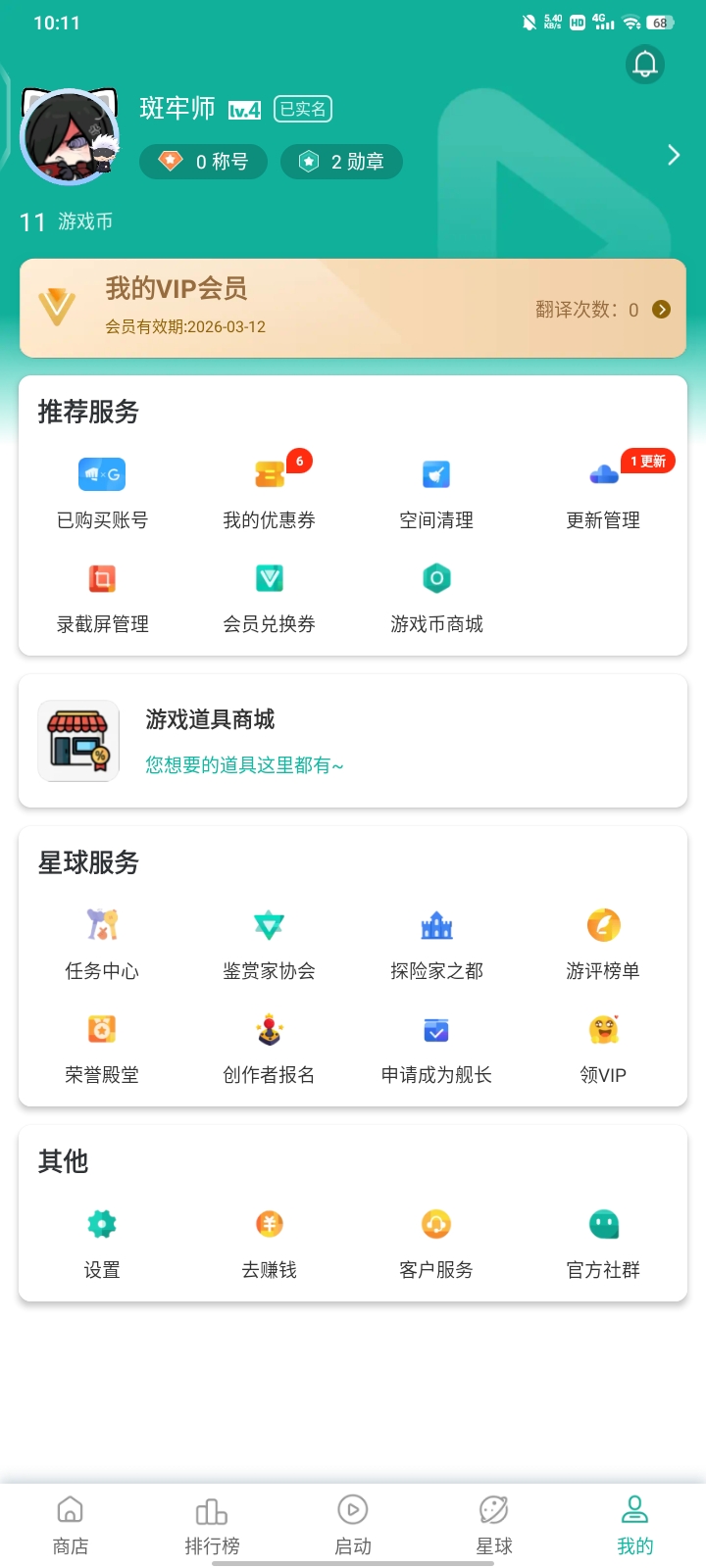This screenshot has width=706, height=1568.
Task: Open 鉴赏家协会 in planet services
Action: click(269, 944)
